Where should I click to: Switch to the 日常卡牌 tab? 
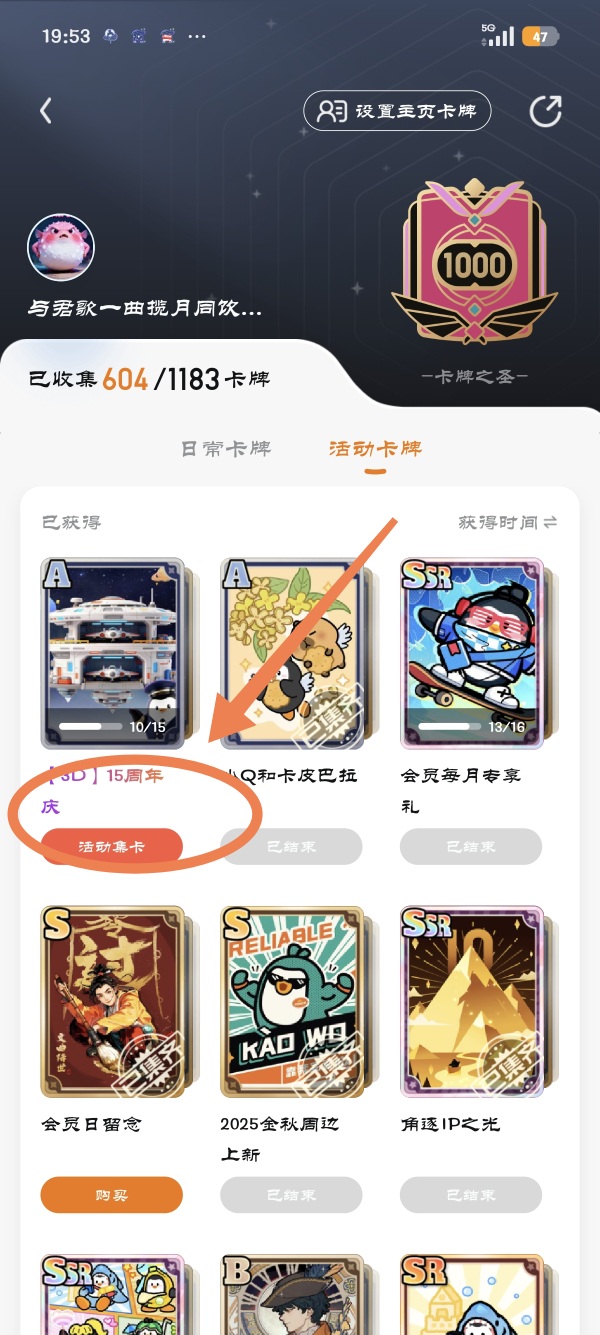click(x=226, y=449)
